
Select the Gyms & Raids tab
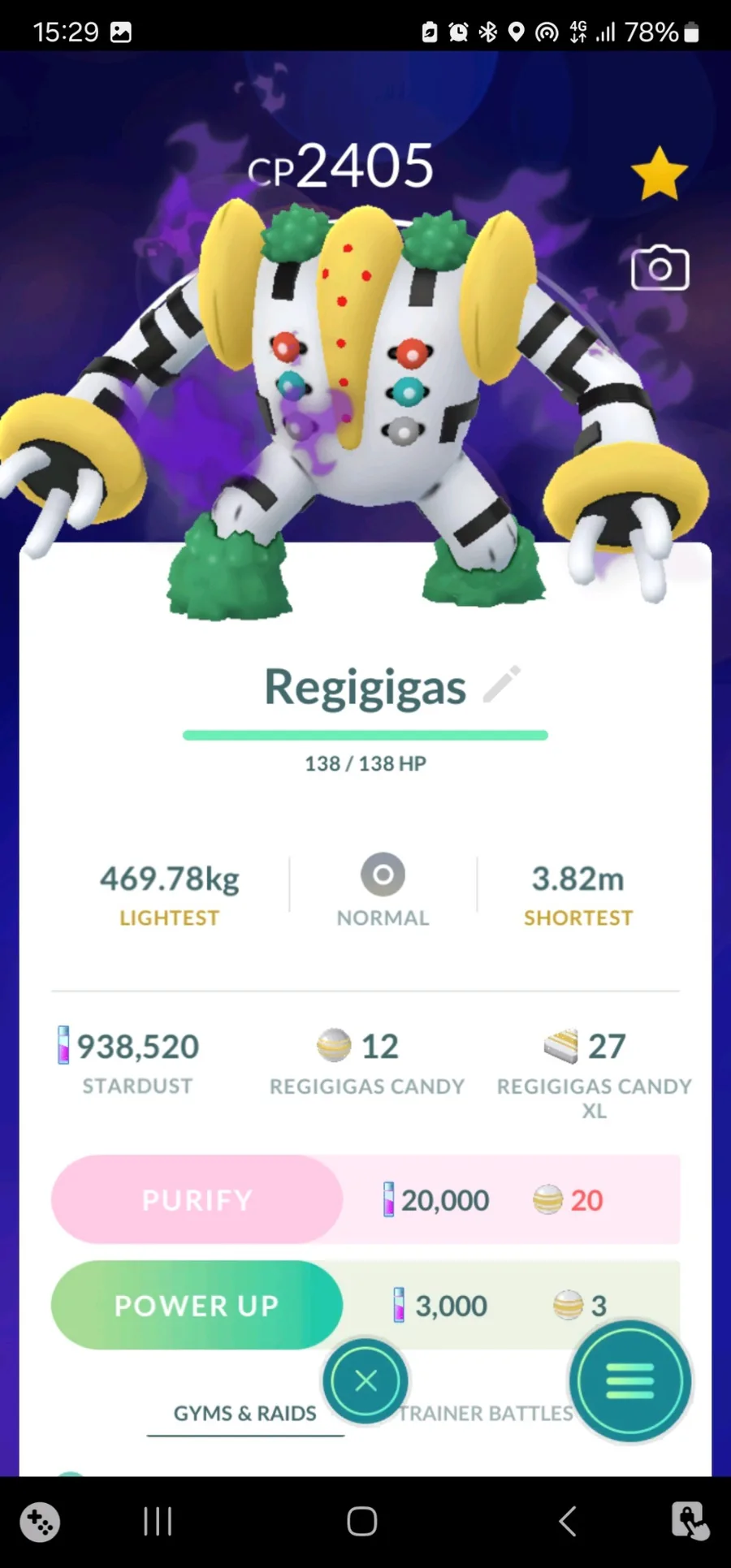[x=245, y=1414]
